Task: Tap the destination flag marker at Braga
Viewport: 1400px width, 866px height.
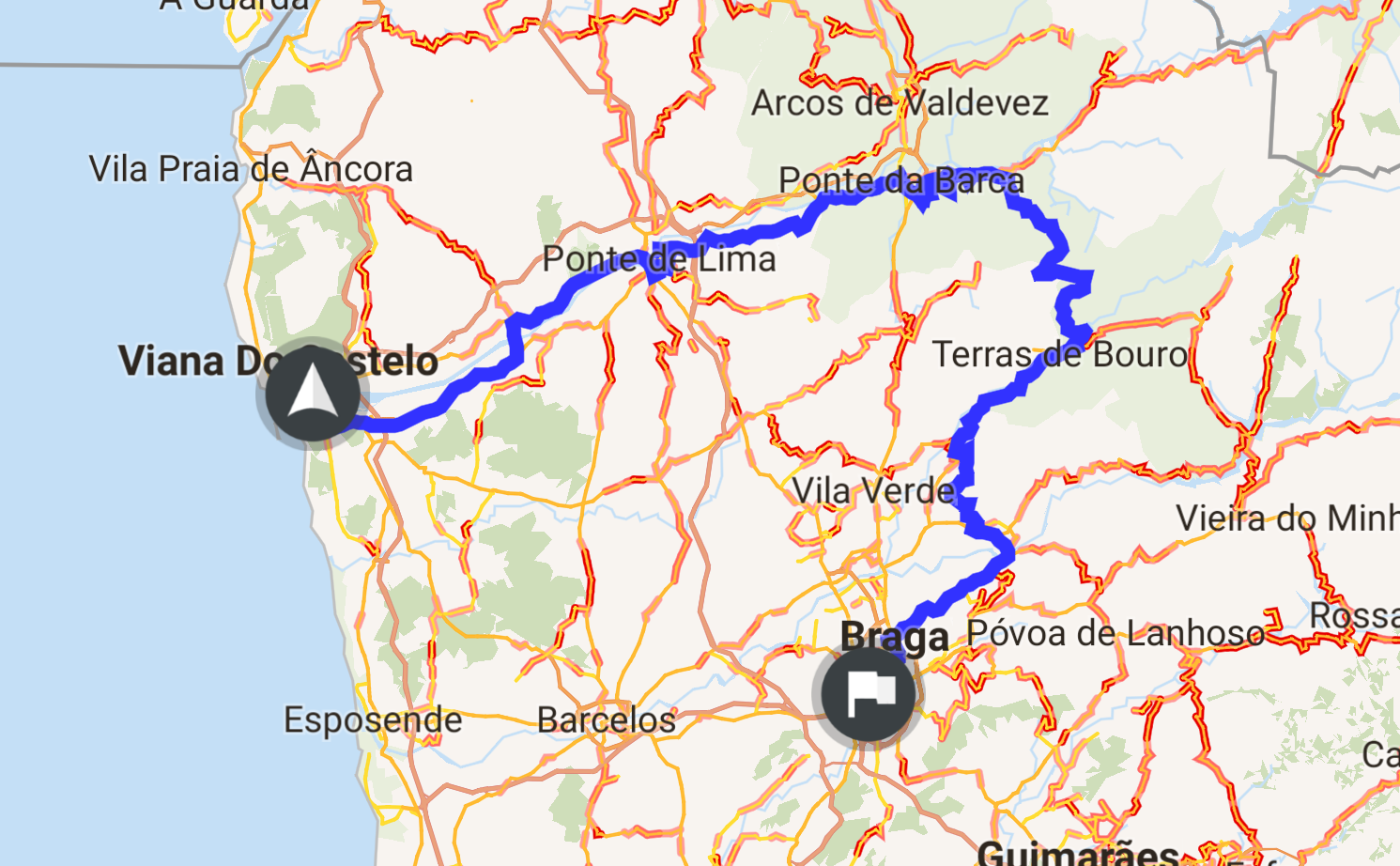Action: 868,695
